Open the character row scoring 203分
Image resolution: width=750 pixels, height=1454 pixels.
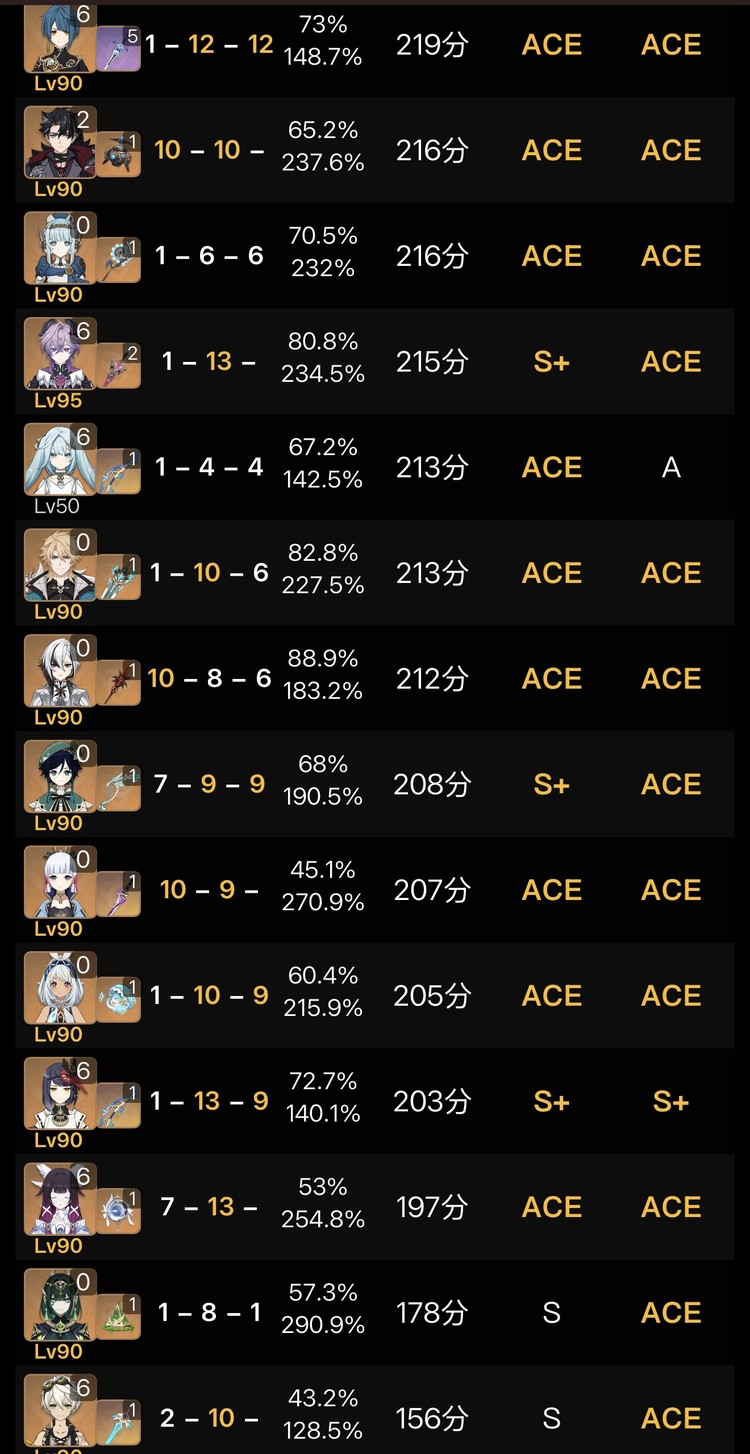click(x=375, y=1101)
